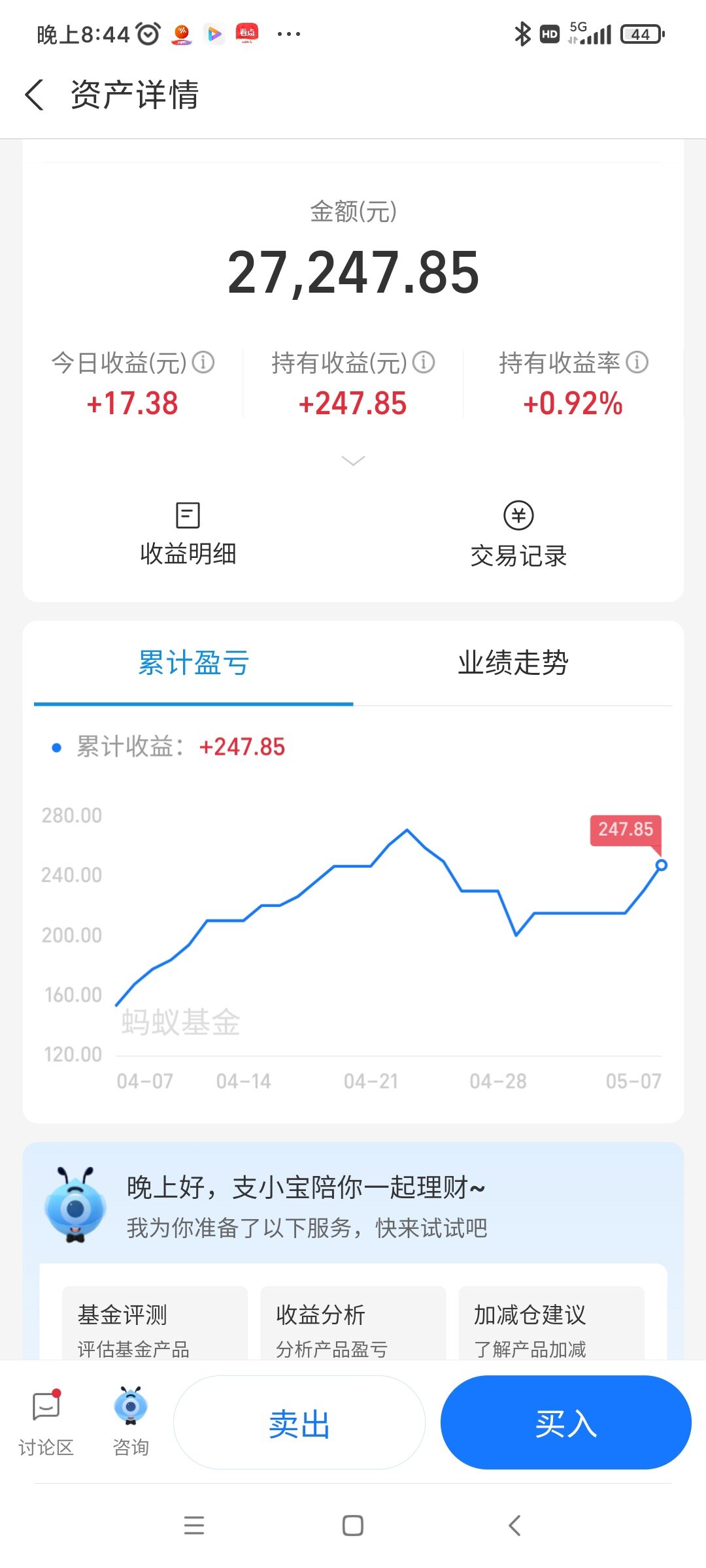Open 交易记录
Screen dimensions: 706x1568
(518, 534)
